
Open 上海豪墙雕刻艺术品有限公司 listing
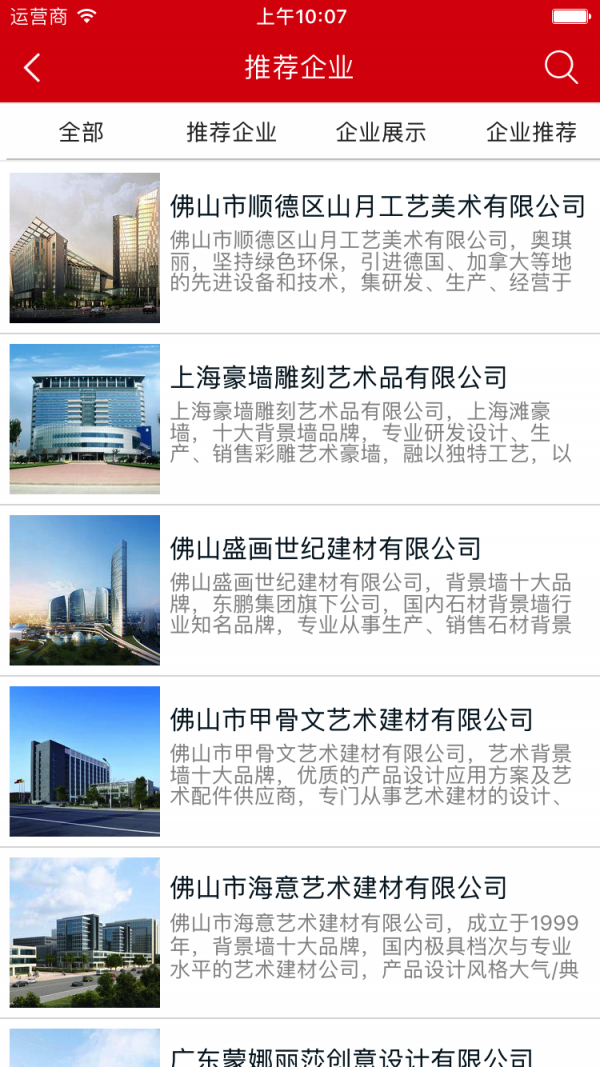300,419
